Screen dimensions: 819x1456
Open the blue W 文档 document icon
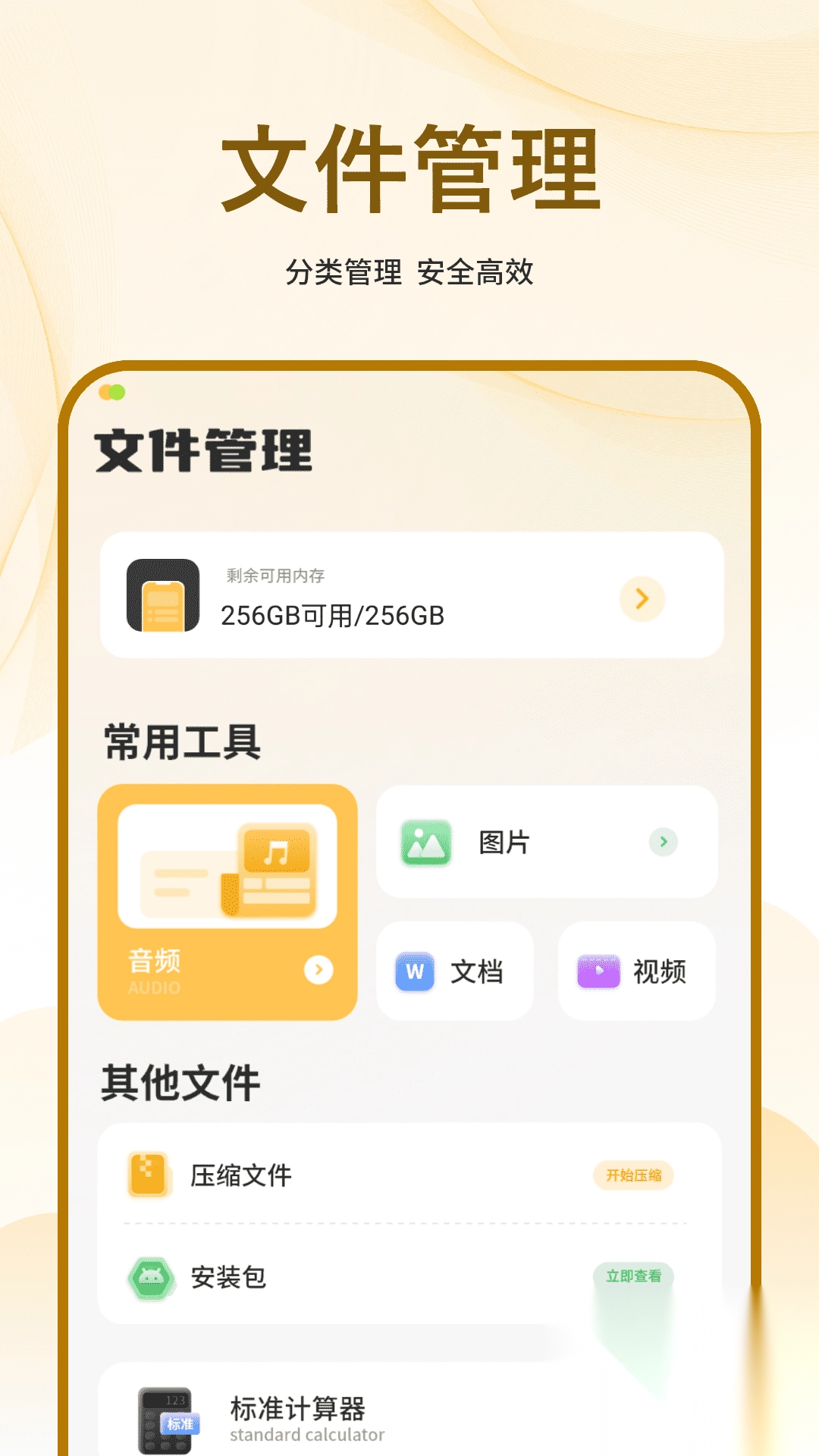click(413, 971)
